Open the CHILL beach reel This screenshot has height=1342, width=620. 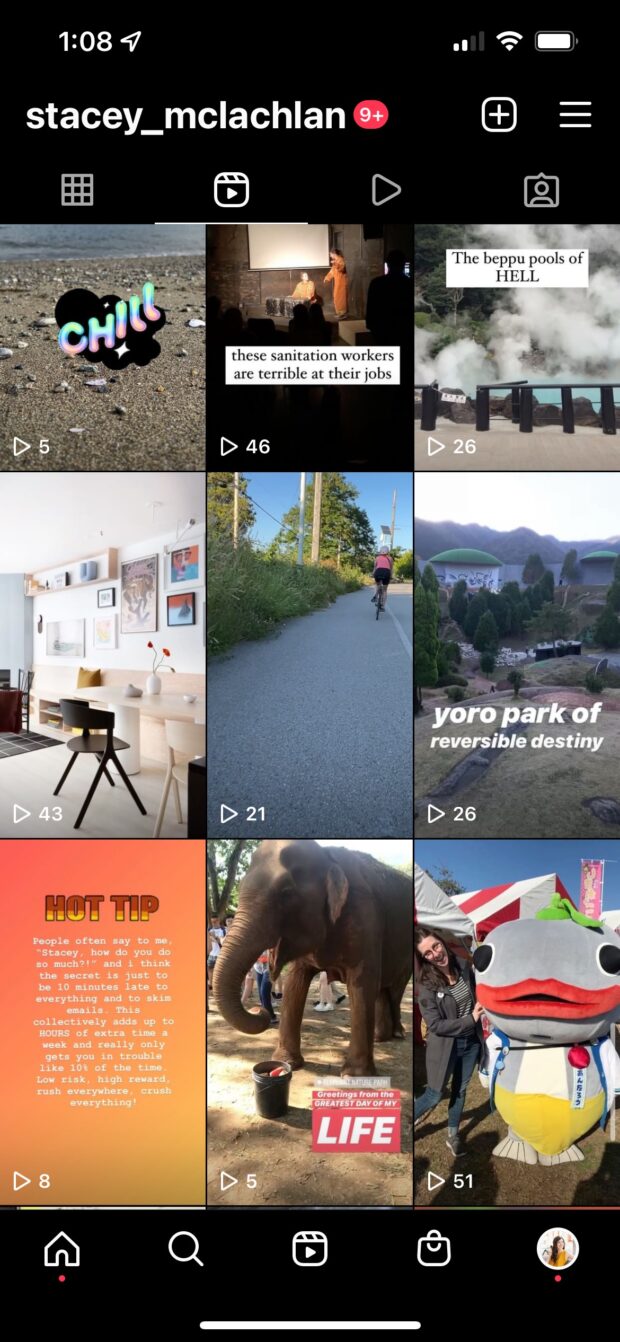point(102,346)
